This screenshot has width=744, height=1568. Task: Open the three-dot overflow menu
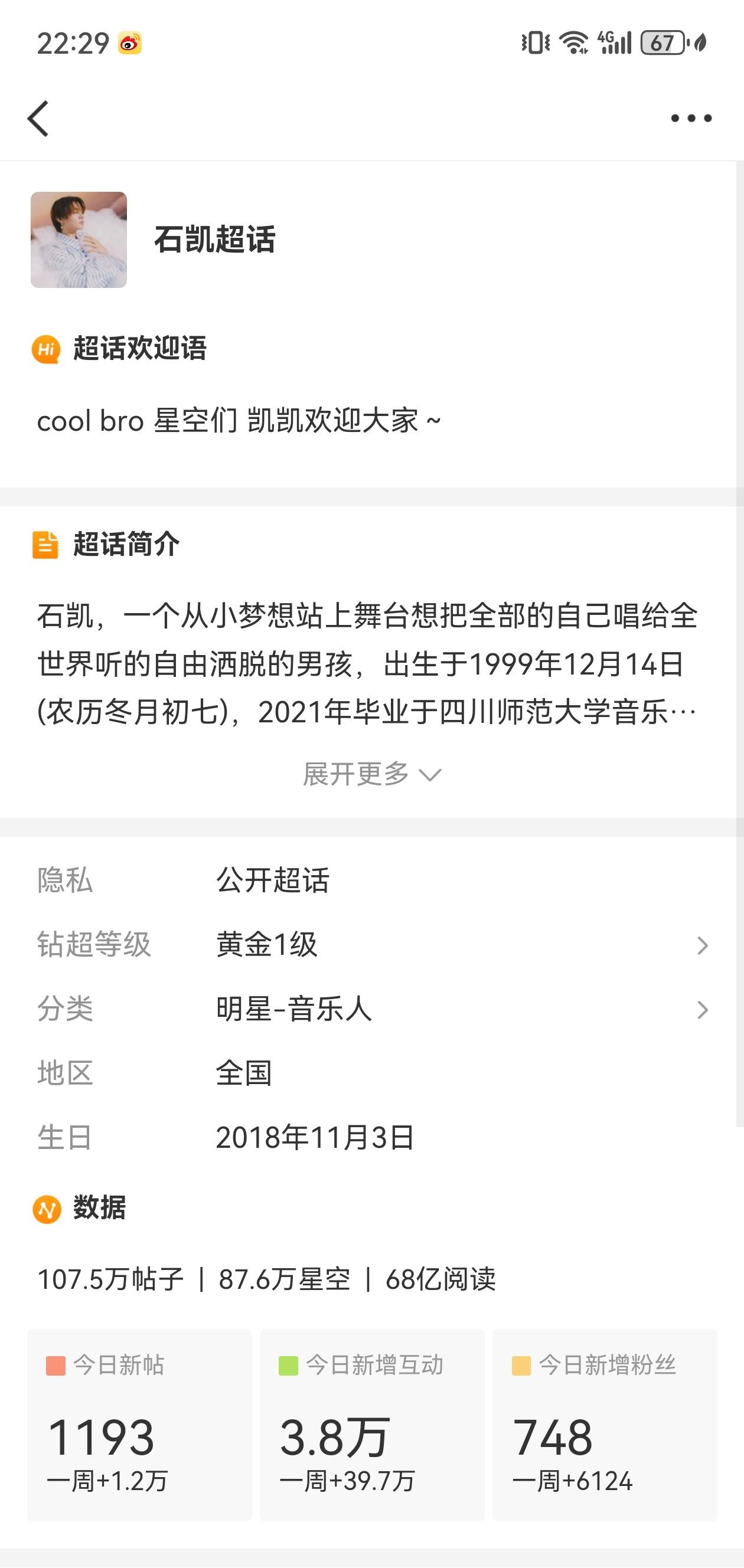tap(691, 118)
